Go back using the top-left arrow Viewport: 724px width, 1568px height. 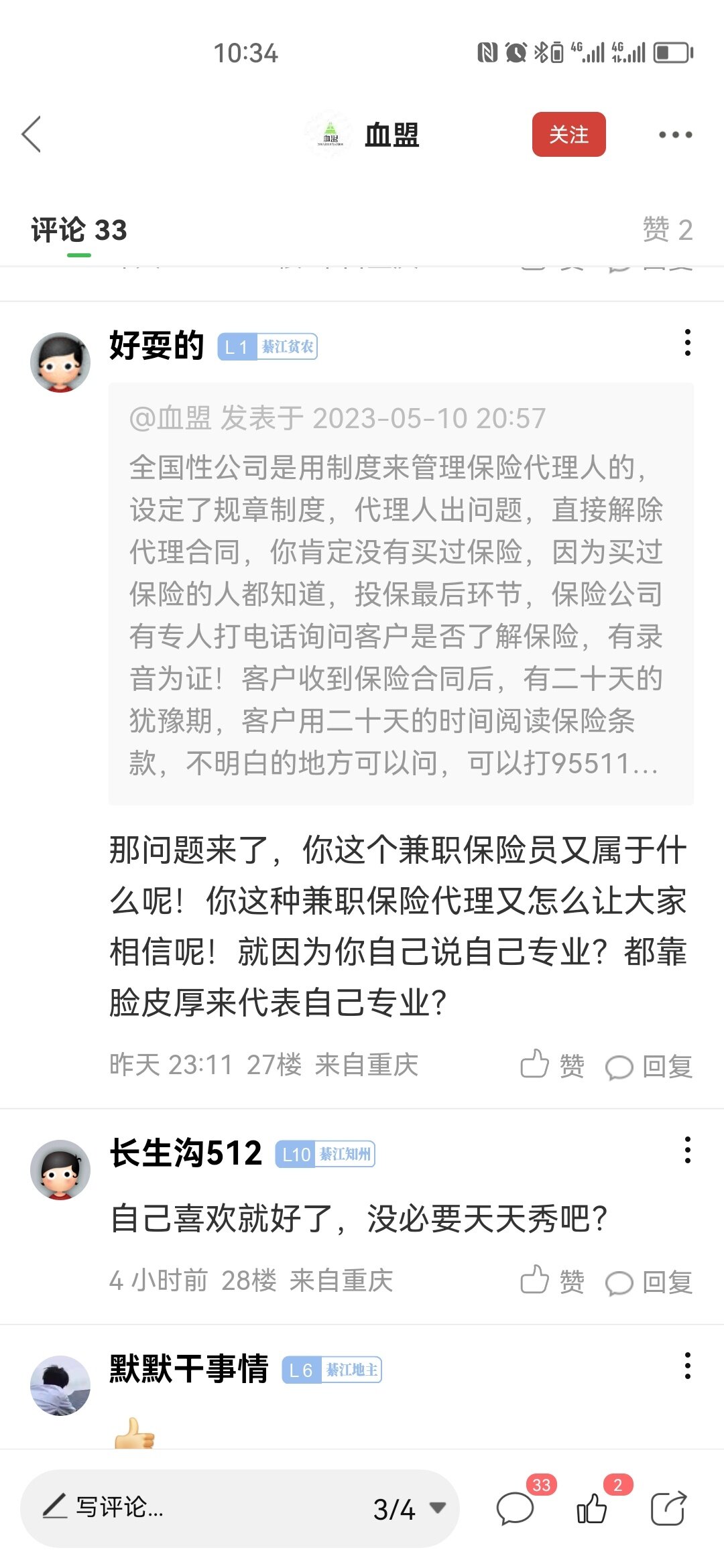tap(32, 135)
